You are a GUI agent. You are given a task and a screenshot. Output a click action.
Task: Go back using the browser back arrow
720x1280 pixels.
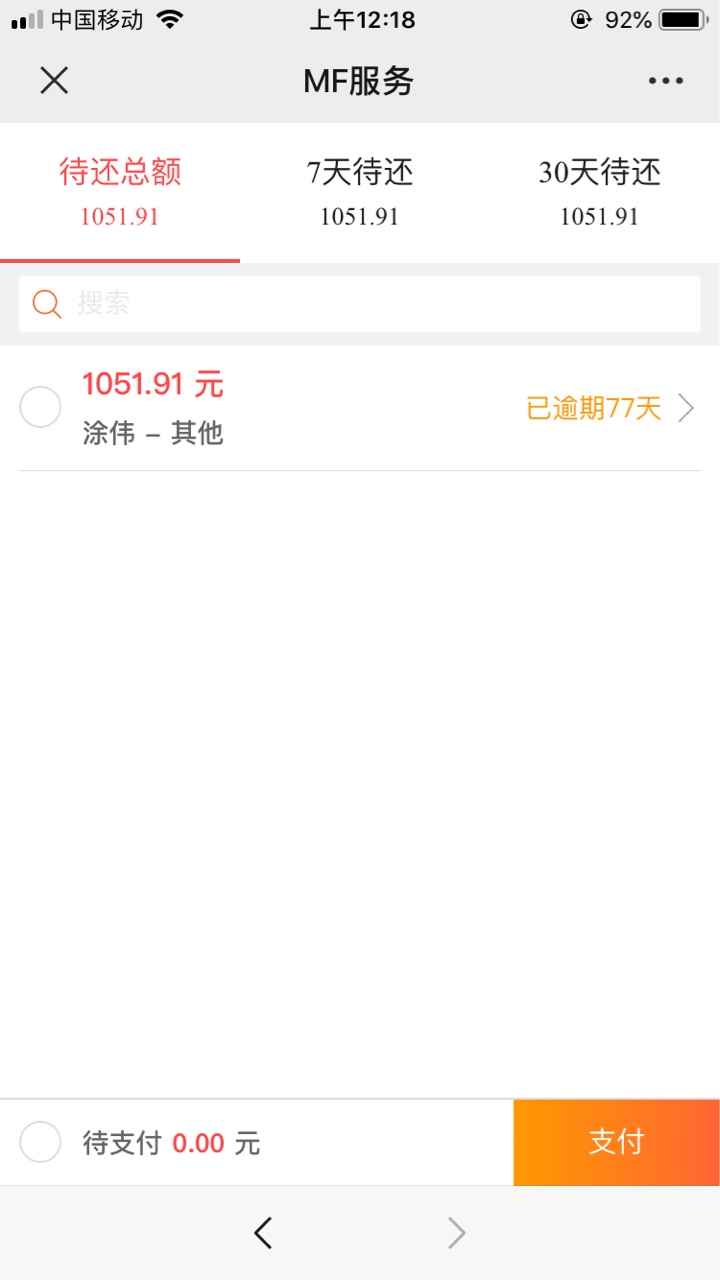(x=263, y=1233)
